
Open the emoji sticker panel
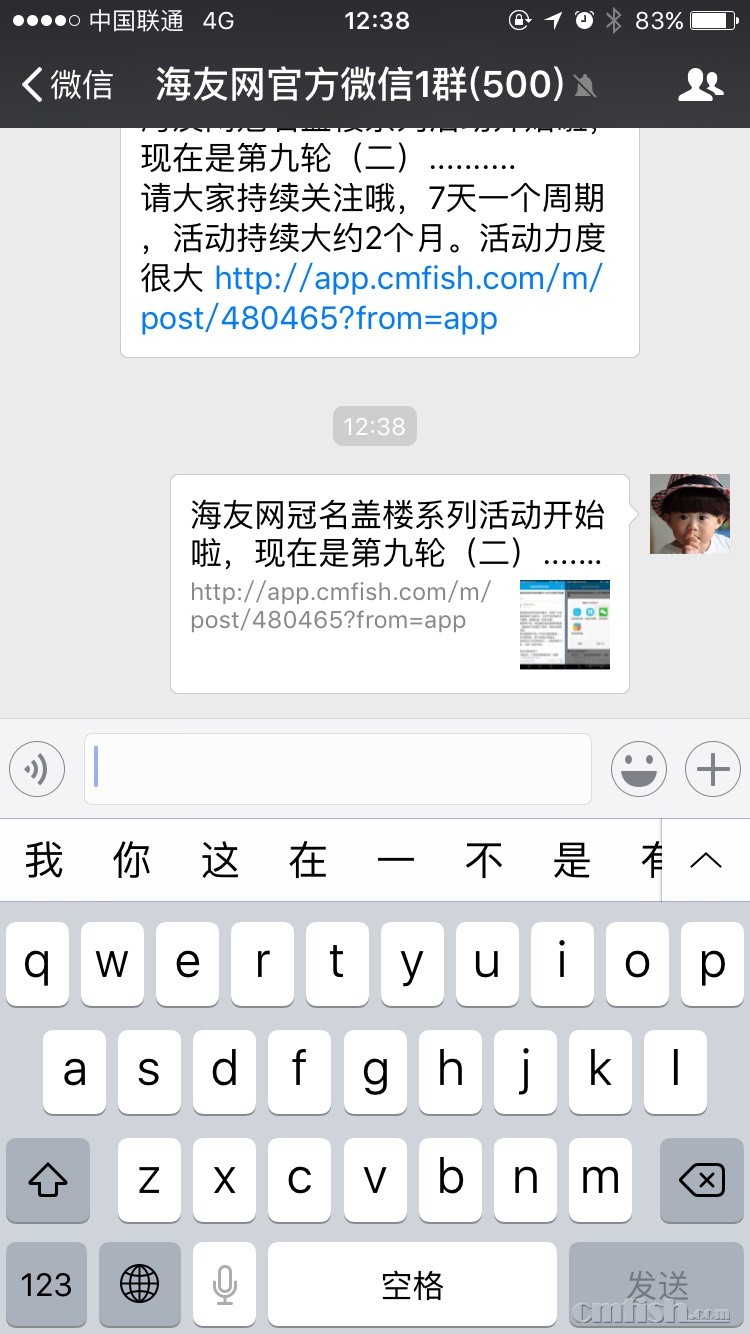click(638, 769)
